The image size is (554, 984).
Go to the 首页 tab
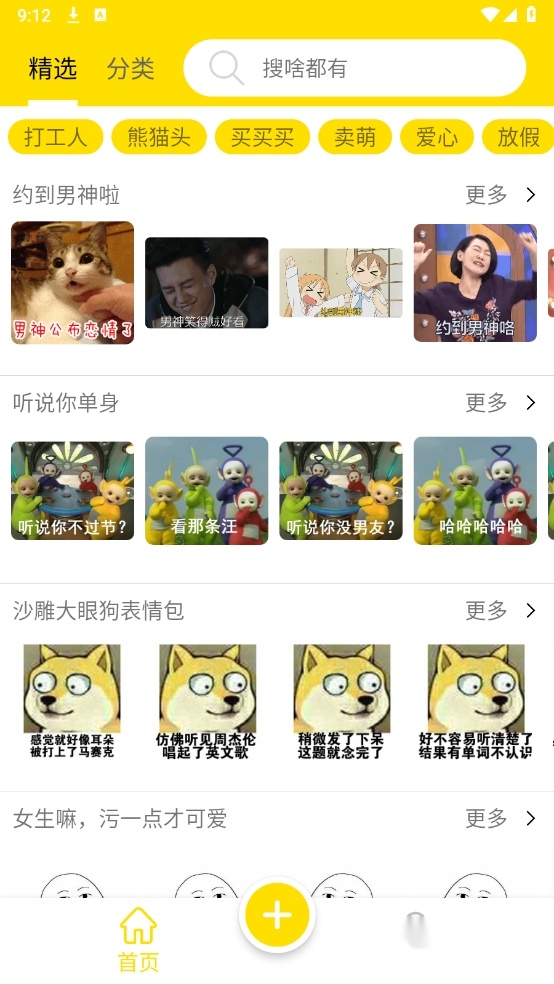(138, 940)
